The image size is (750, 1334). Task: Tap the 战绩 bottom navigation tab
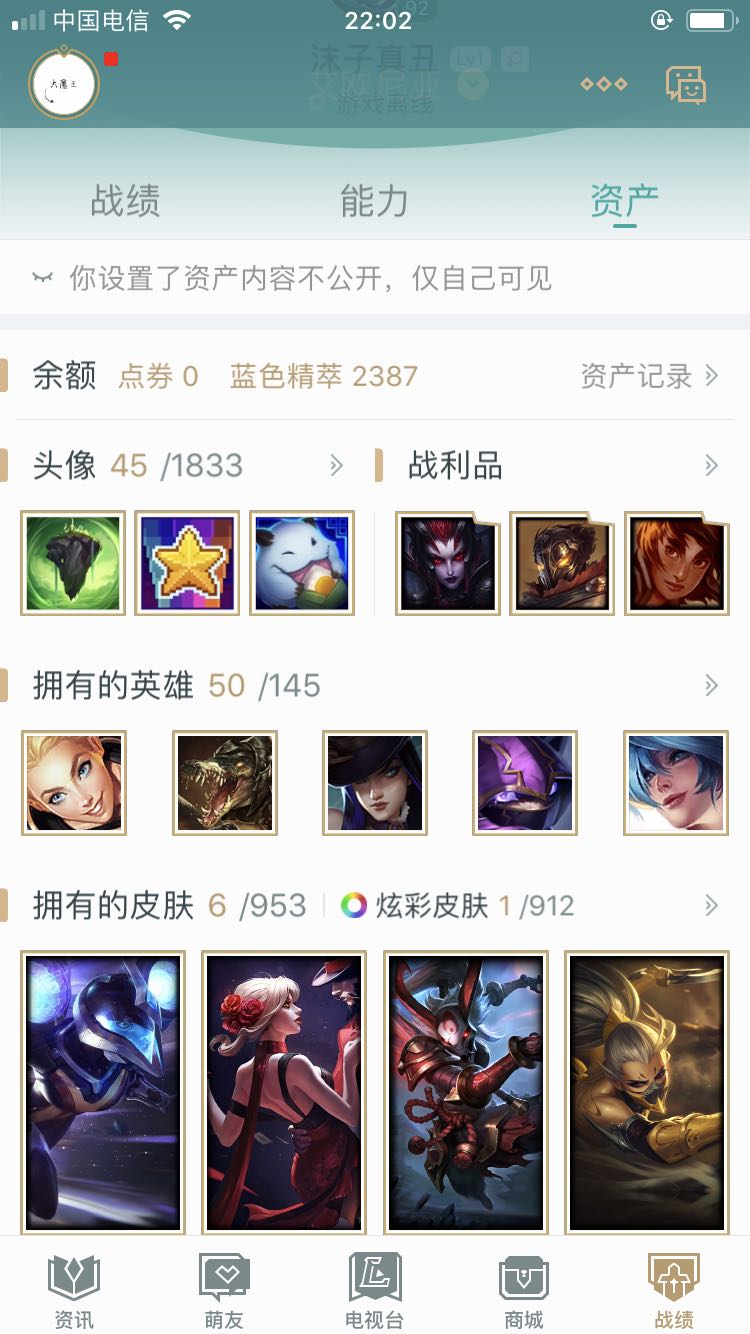pos(674,1290)
